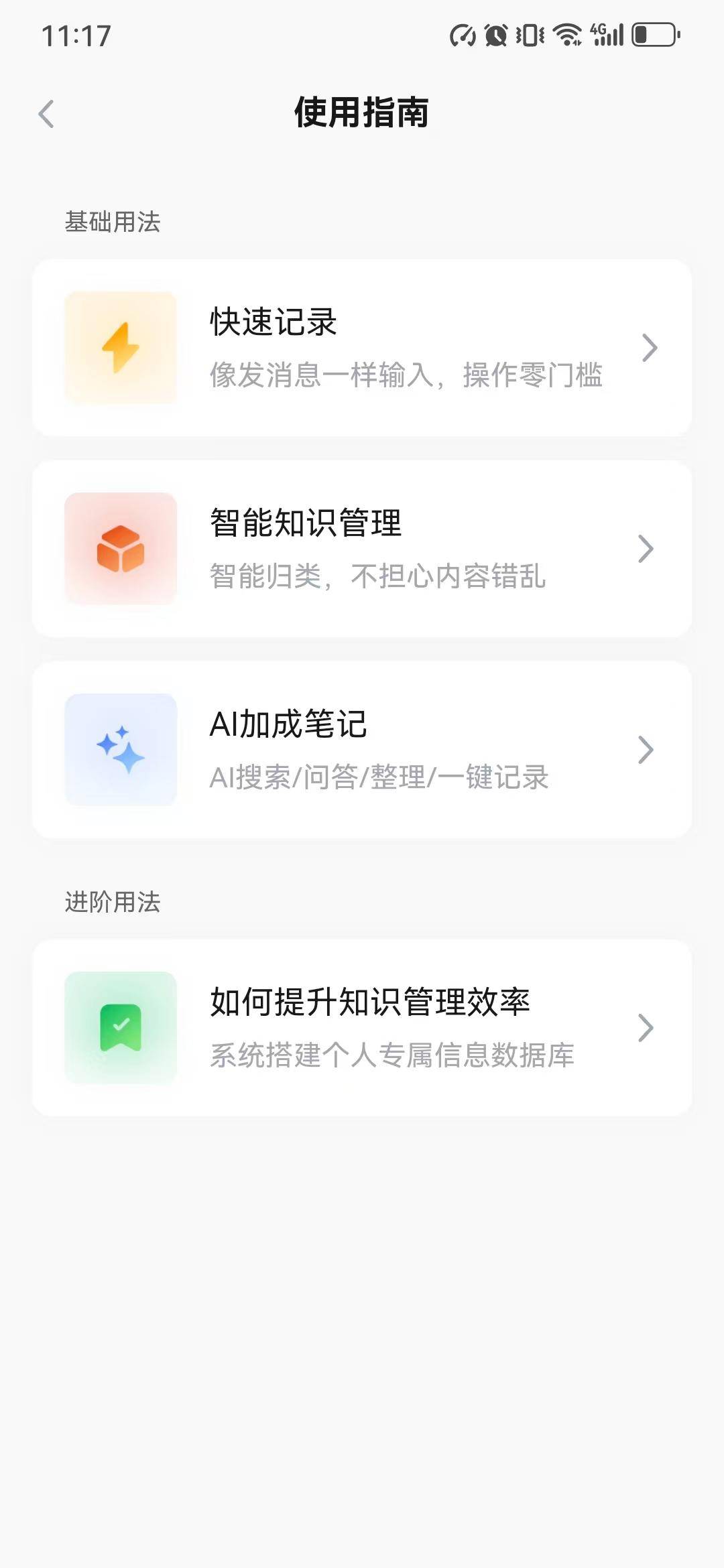Image resolution: width=724 pixels, height=1568 pixels.
Task: Go back from the 使用指南 page
Action: click(x=46, y=113)
